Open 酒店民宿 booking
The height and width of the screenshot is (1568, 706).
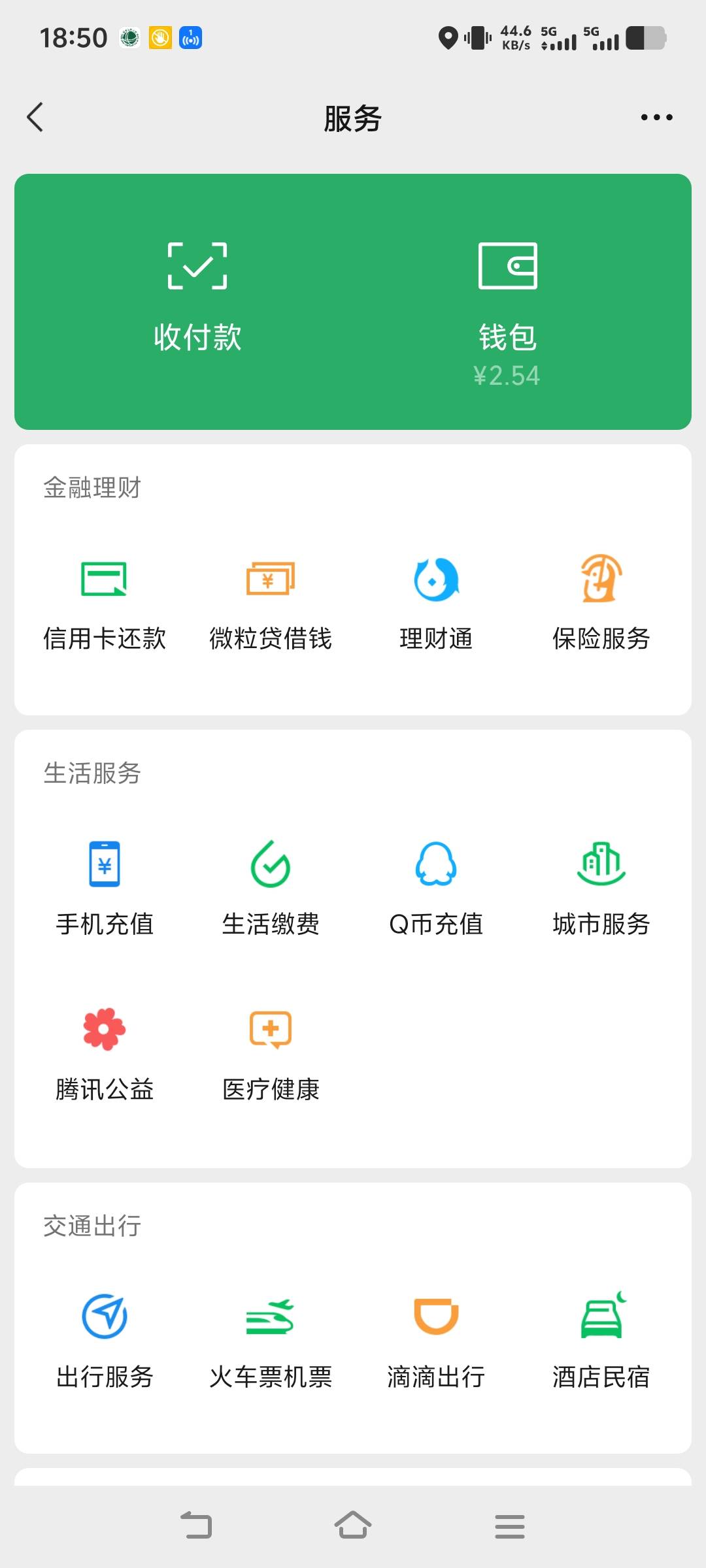601,1341
